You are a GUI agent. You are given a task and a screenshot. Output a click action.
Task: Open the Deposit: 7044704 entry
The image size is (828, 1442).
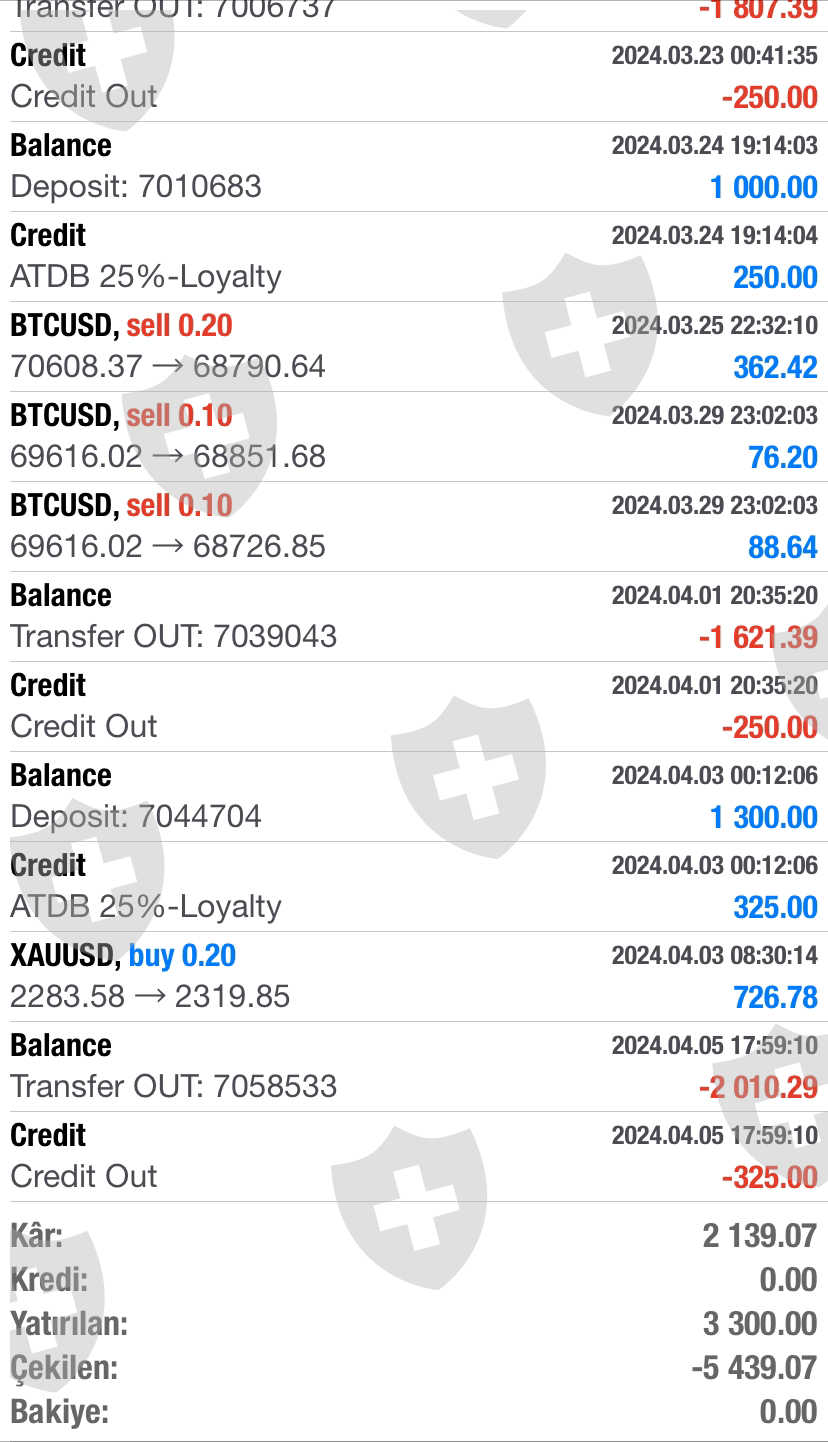tap(414, 796)
